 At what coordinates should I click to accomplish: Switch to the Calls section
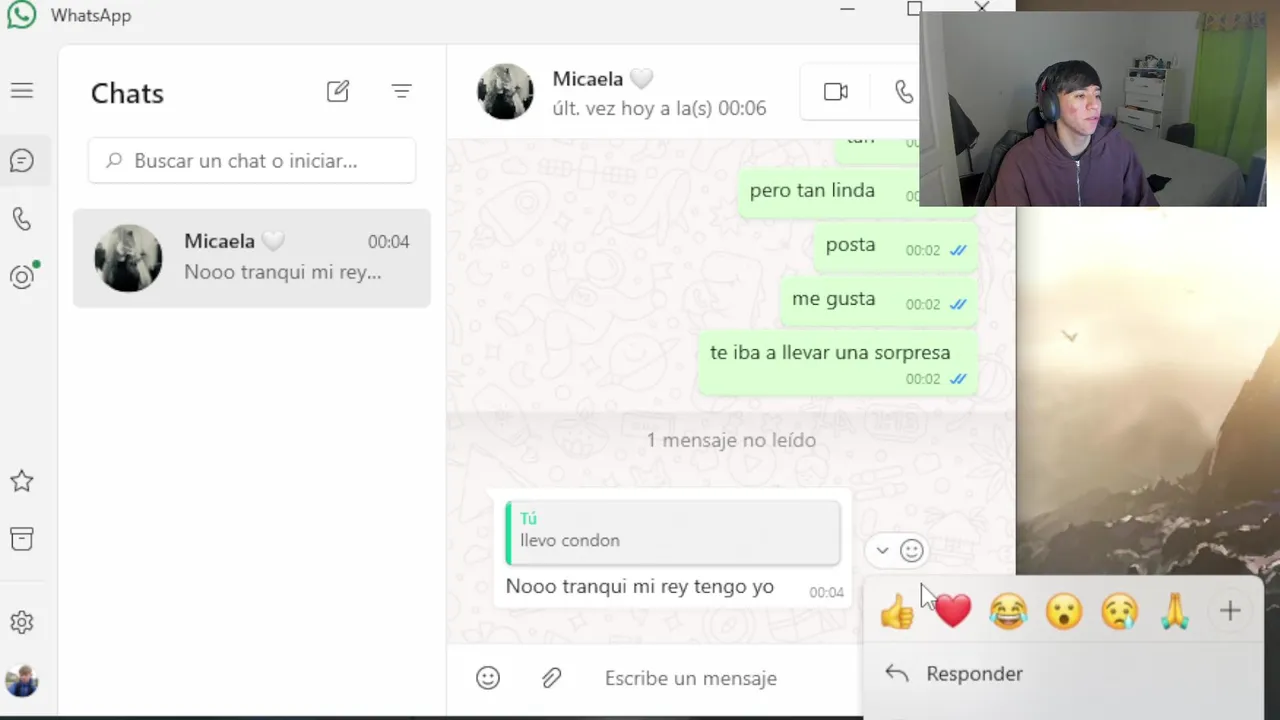(x=22, y=220)
